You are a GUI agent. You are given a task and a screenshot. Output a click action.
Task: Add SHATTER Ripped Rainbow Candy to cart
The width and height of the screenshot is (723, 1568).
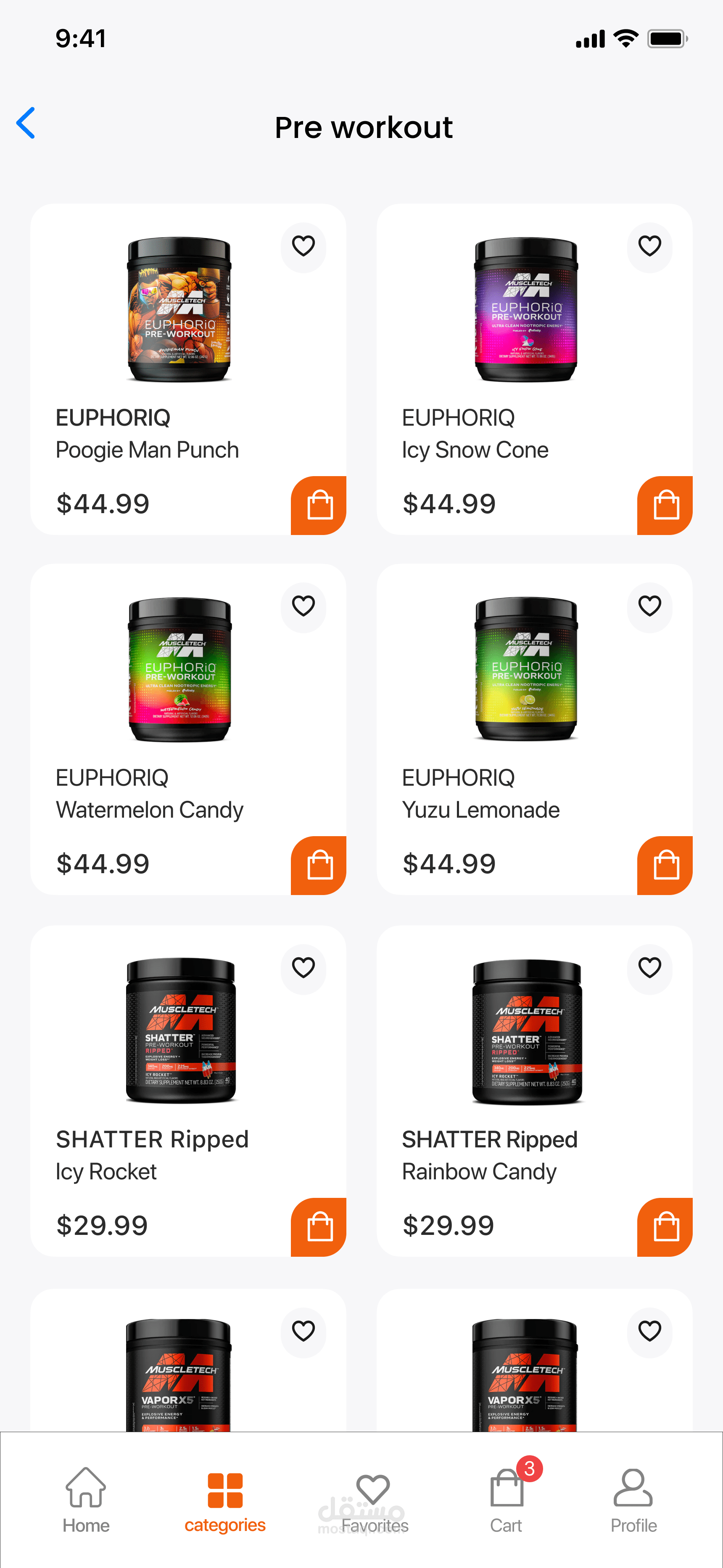665,1226
